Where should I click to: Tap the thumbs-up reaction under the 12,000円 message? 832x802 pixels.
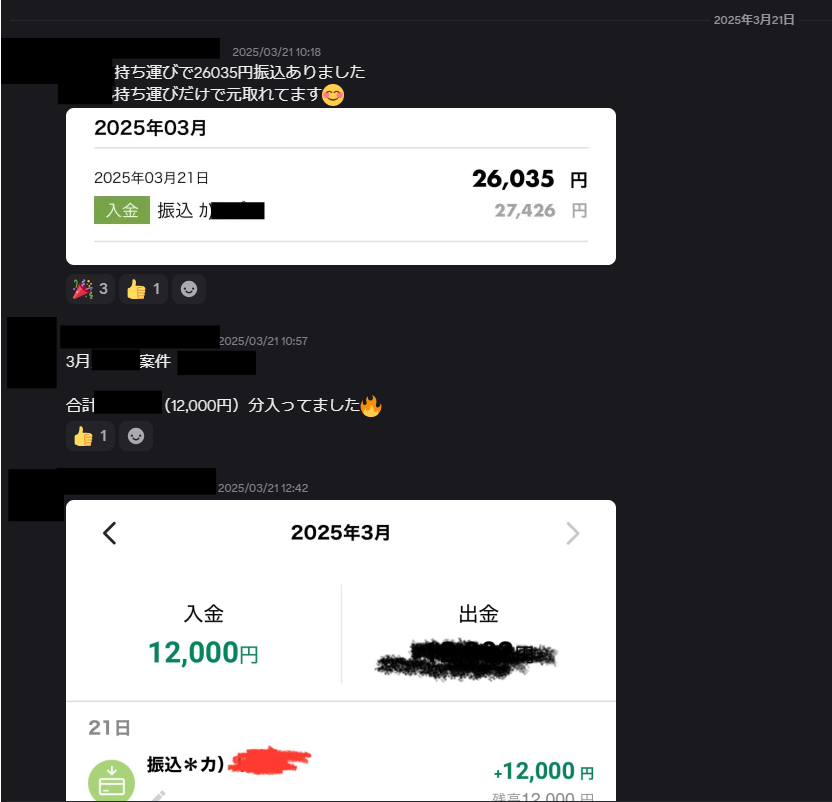tap(90, 436)
